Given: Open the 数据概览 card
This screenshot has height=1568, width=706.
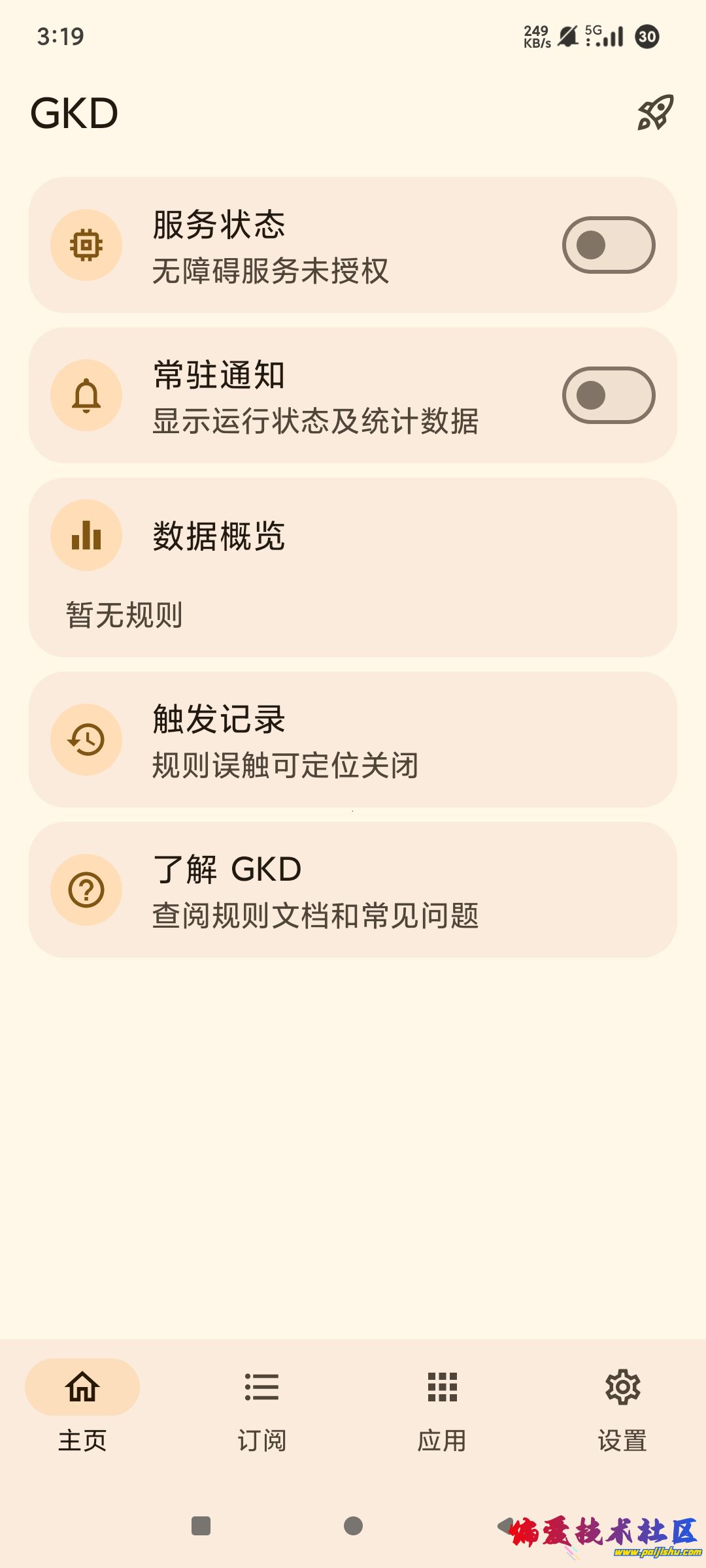Looking at the screenshot, I should click(353, 567).
